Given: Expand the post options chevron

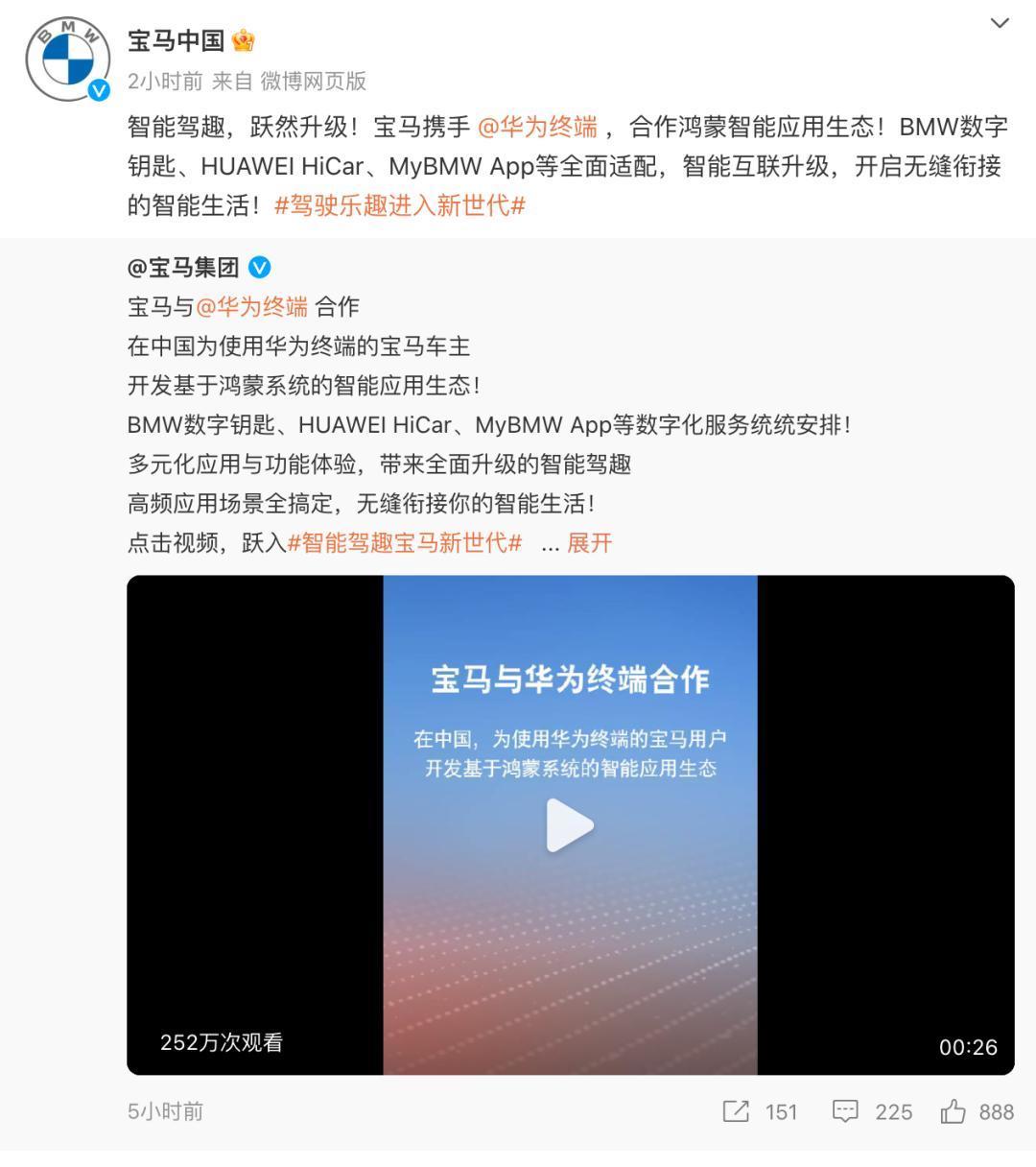Looking at the screenshot, I should [1000, 23].
